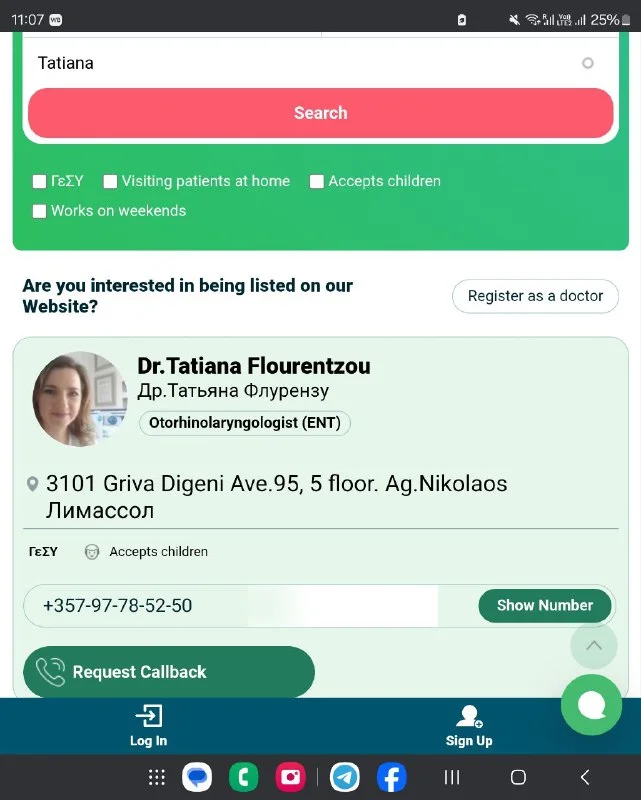Tick the Accepts children checkbox
Viewport: 641px width, 800px height.
point(317,182)
